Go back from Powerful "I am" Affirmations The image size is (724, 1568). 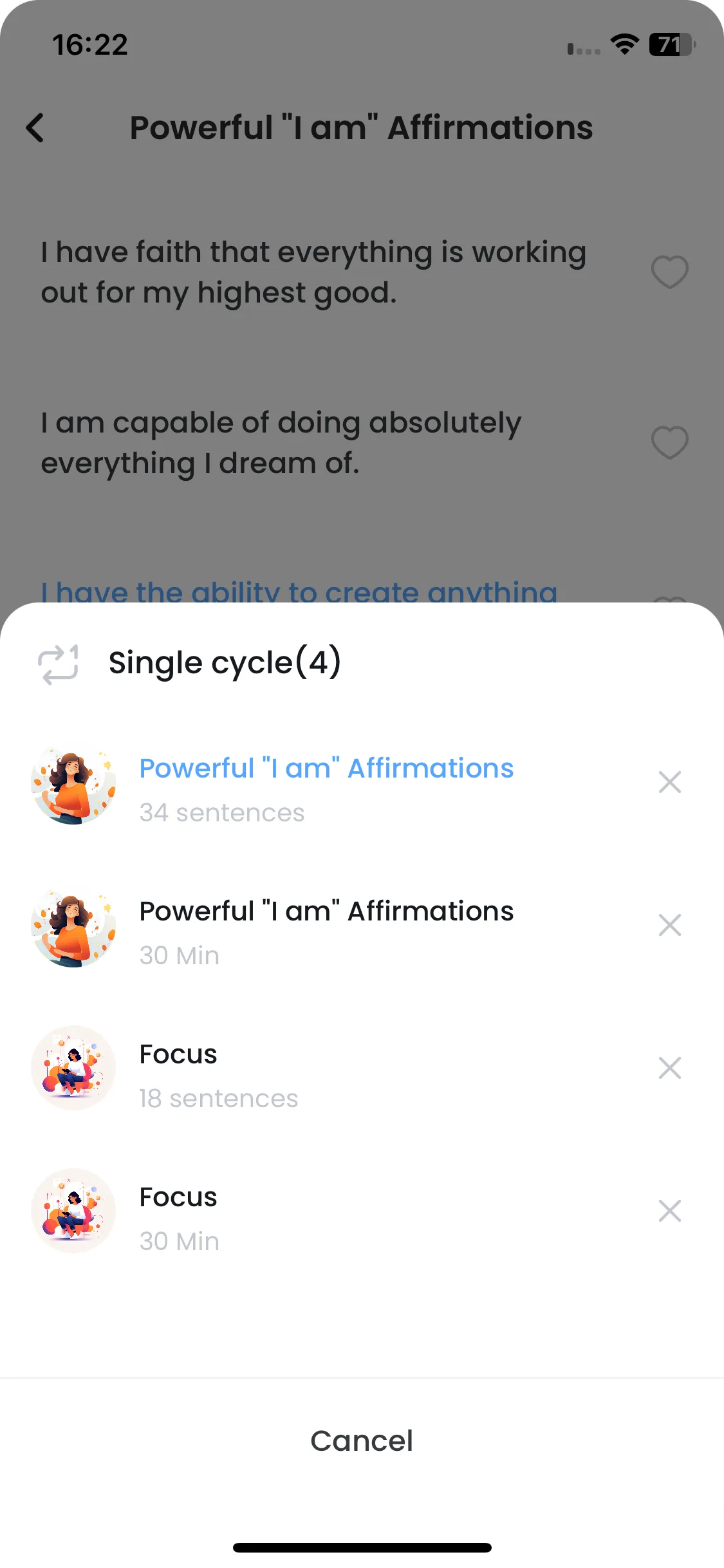35,127
